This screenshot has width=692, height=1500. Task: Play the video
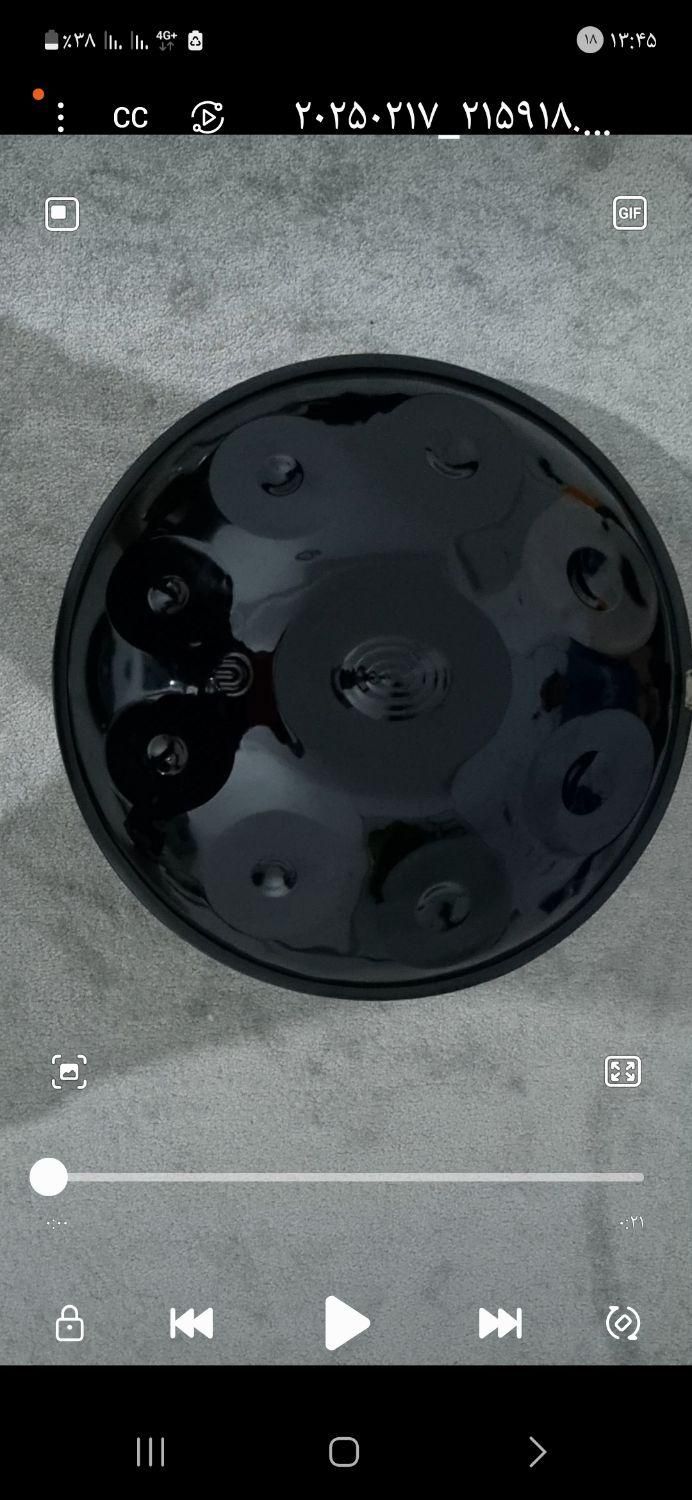coord(347,1323)
